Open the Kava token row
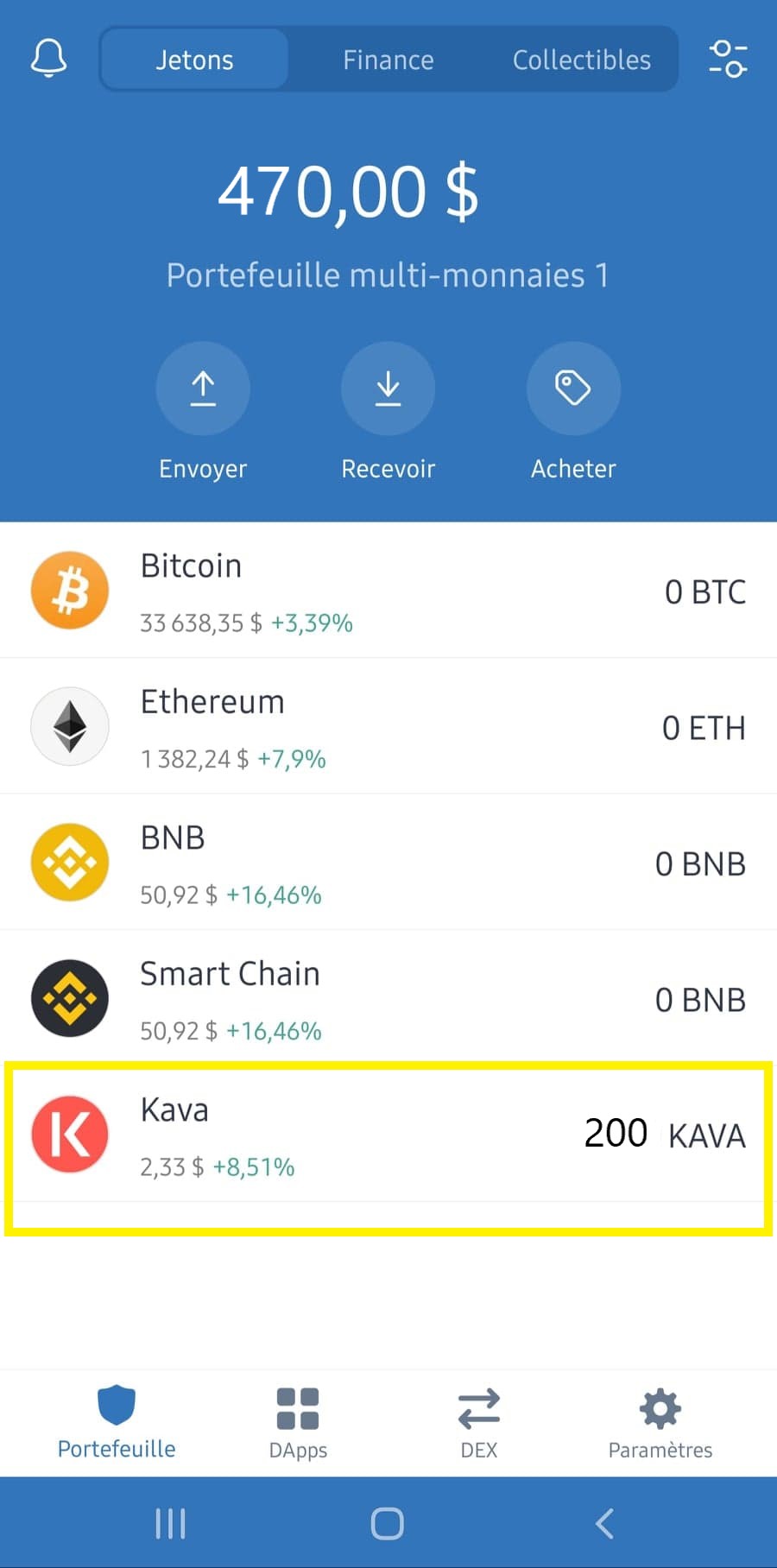This screenshot has width=777, height=1568. [x=388, y=1135]
